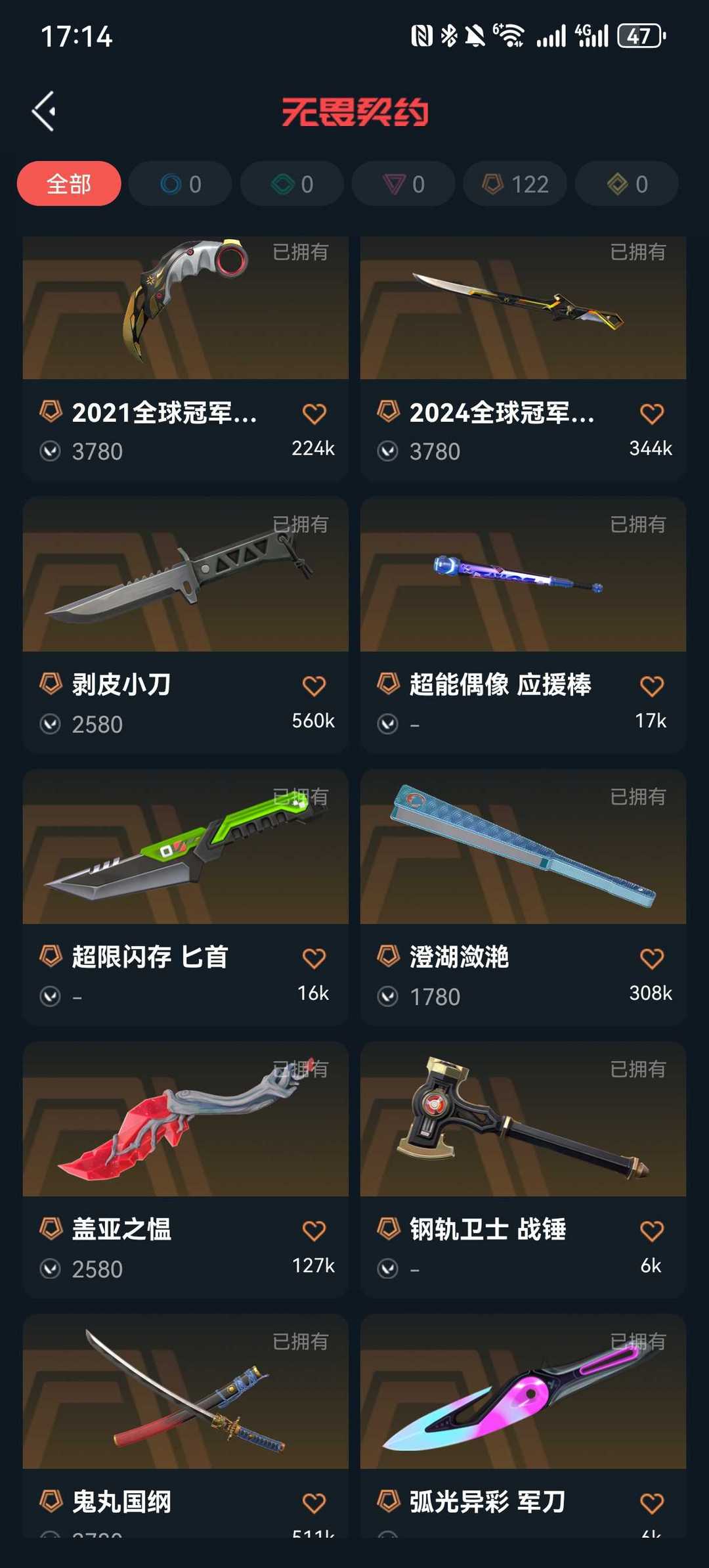Viewport: 709px width, 1568px height.
Task: Switch to the purple-triangle tier filter
Action: point(404,184)
